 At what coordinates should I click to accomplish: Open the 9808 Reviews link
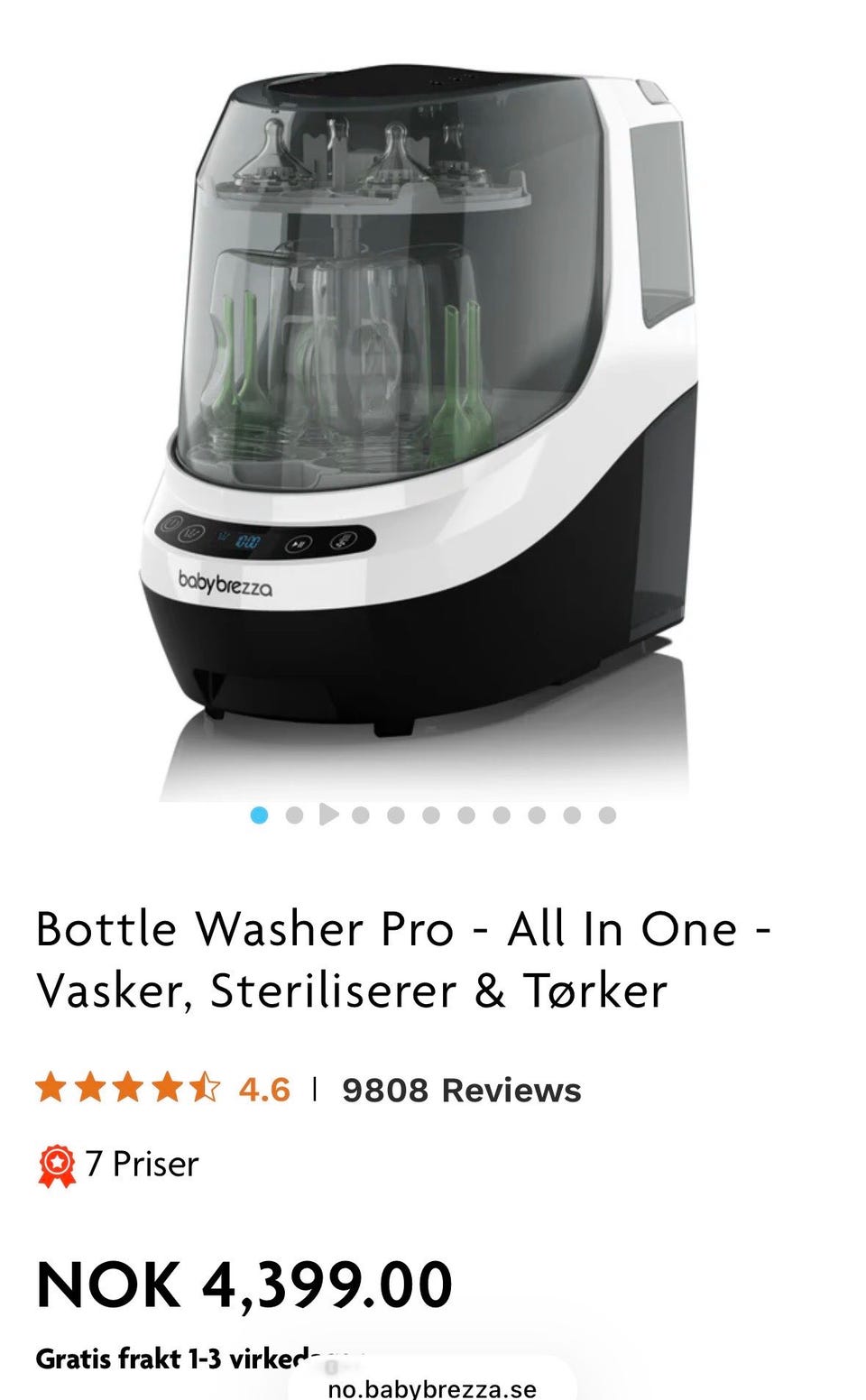pos(461,1090)
